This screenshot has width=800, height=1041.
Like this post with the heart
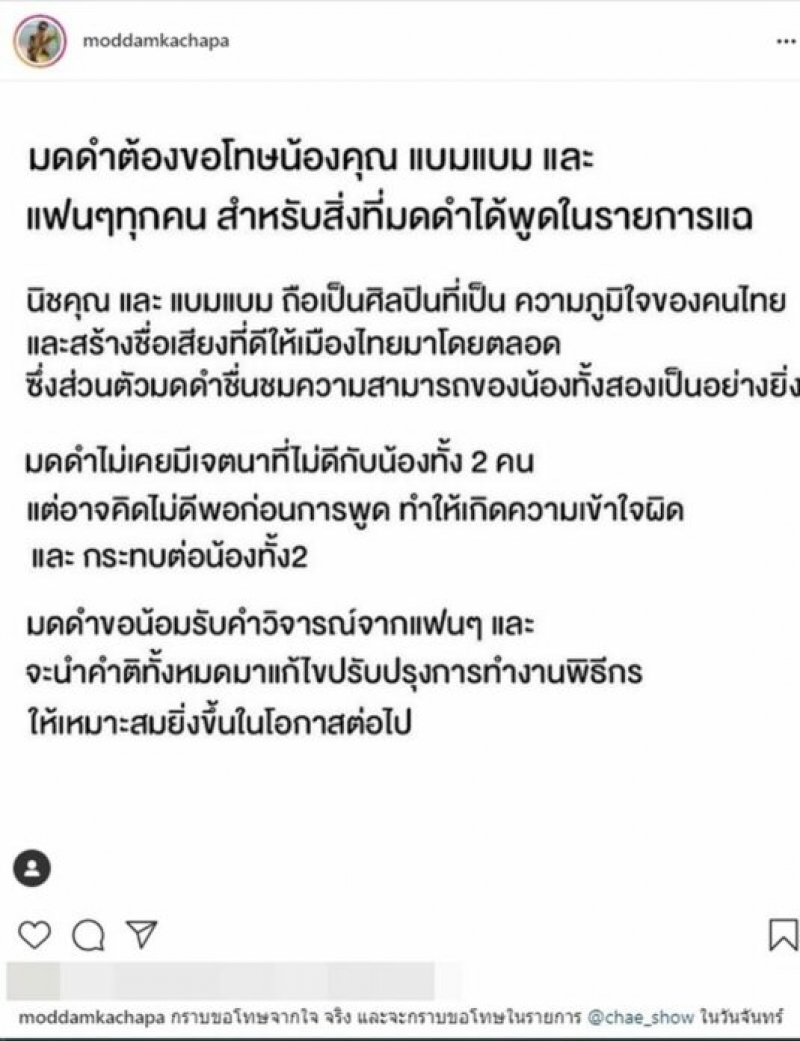[x=33, y=936]
